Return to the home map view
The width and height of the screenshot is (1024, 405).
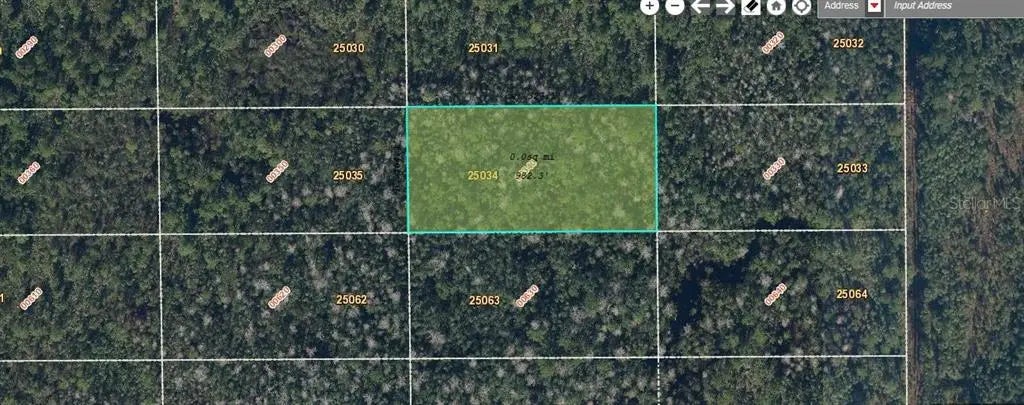777,6
